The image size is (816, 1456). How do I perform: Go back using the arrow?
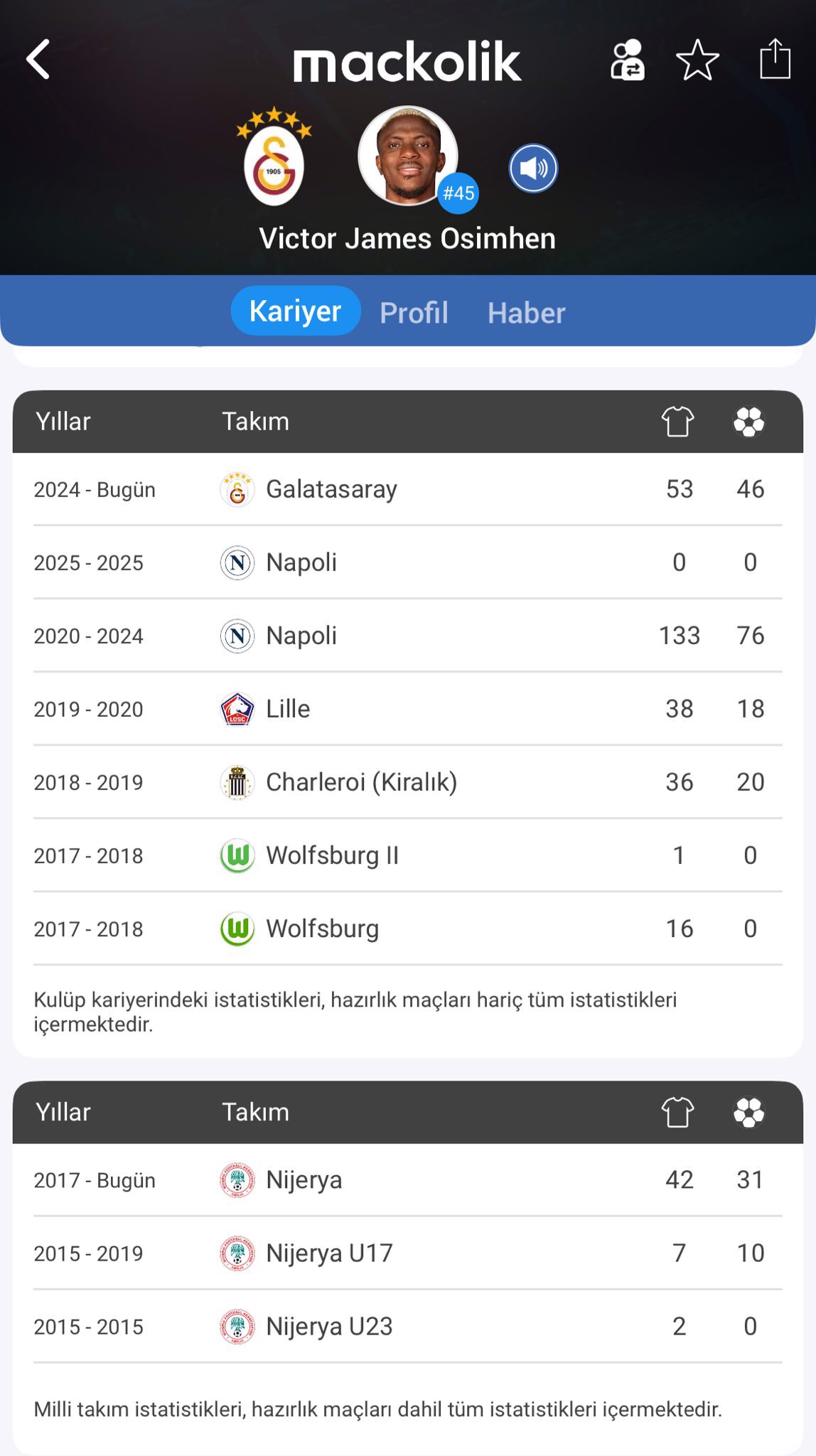pyautogui.click(x=39, y=60)
